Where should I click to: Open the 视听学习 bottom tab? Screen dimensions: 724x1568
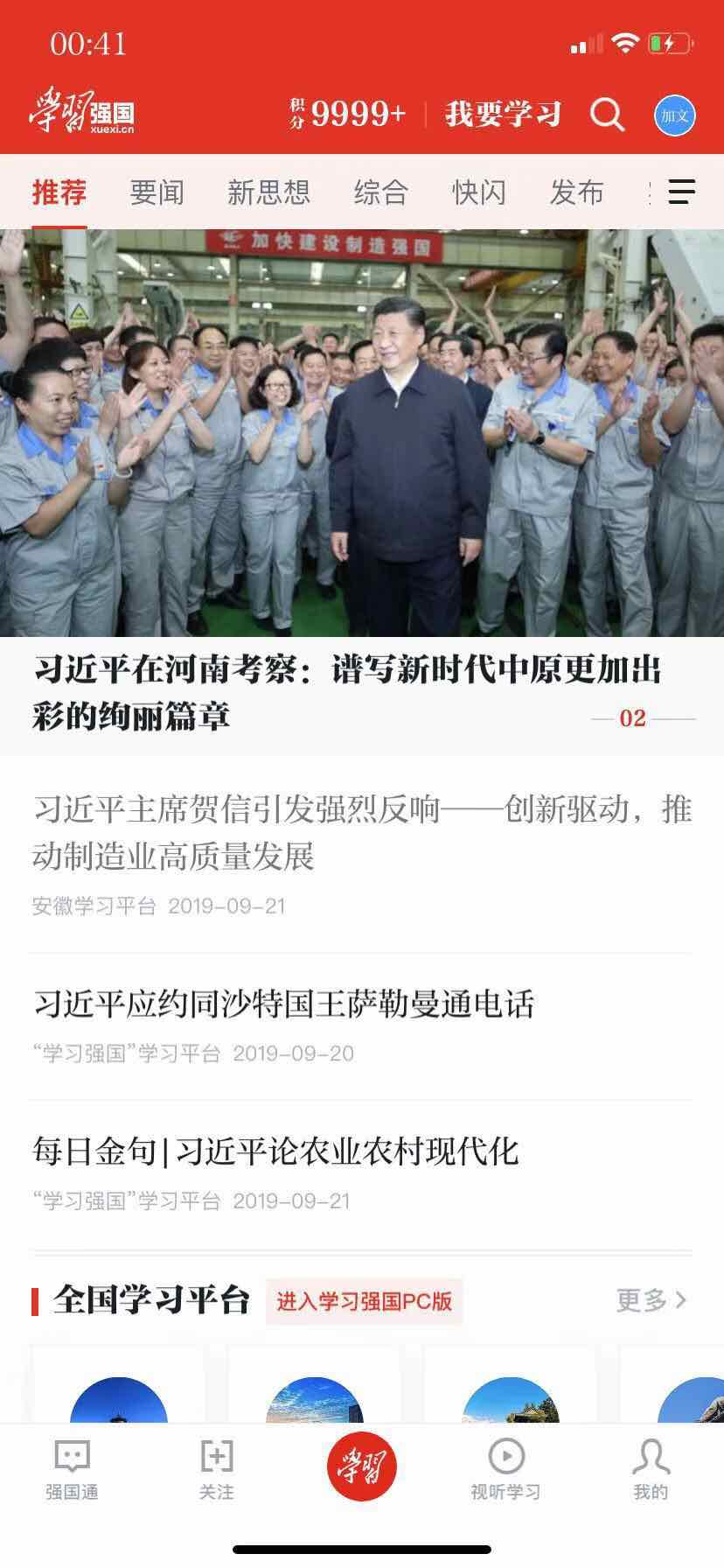(505, 1471)
